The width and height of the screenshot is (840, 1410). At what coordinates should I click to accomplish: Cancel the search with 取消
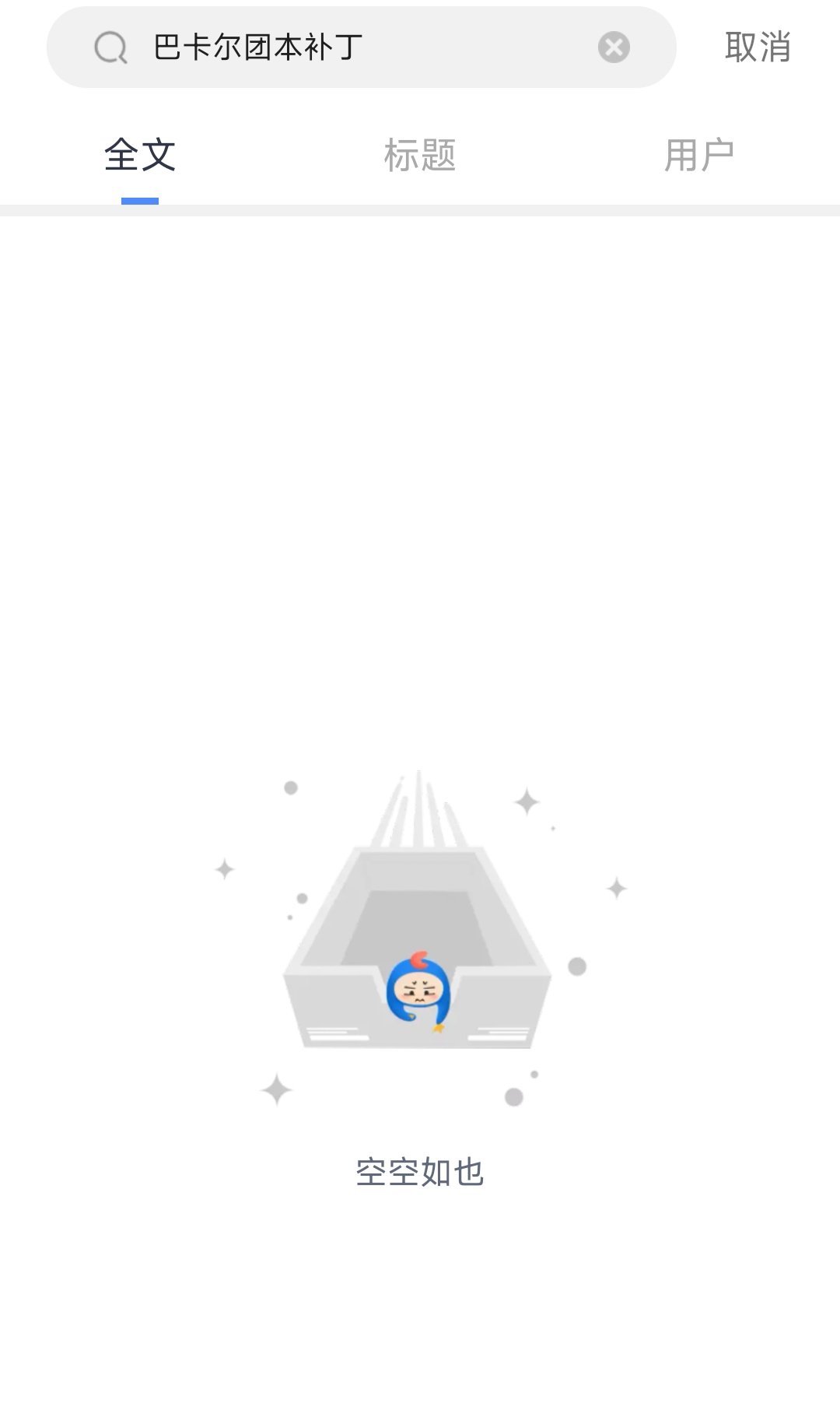(x=758, y=47)
